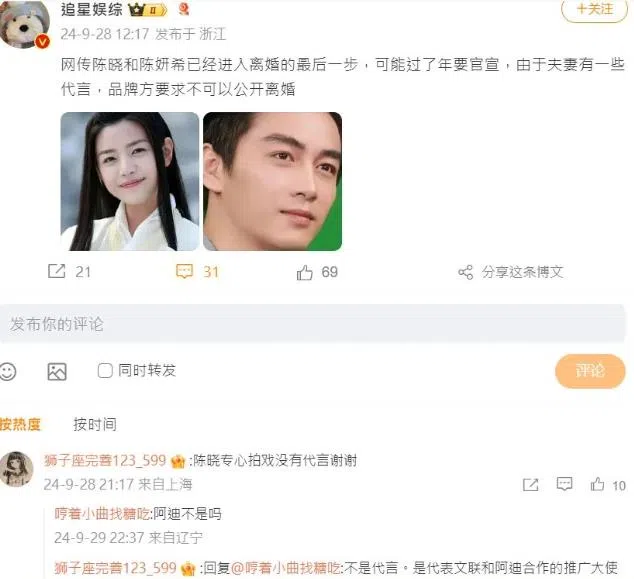Forward 狮子座完善123_599's comment
The image size is (634, 579).
(x=531, y=485)
